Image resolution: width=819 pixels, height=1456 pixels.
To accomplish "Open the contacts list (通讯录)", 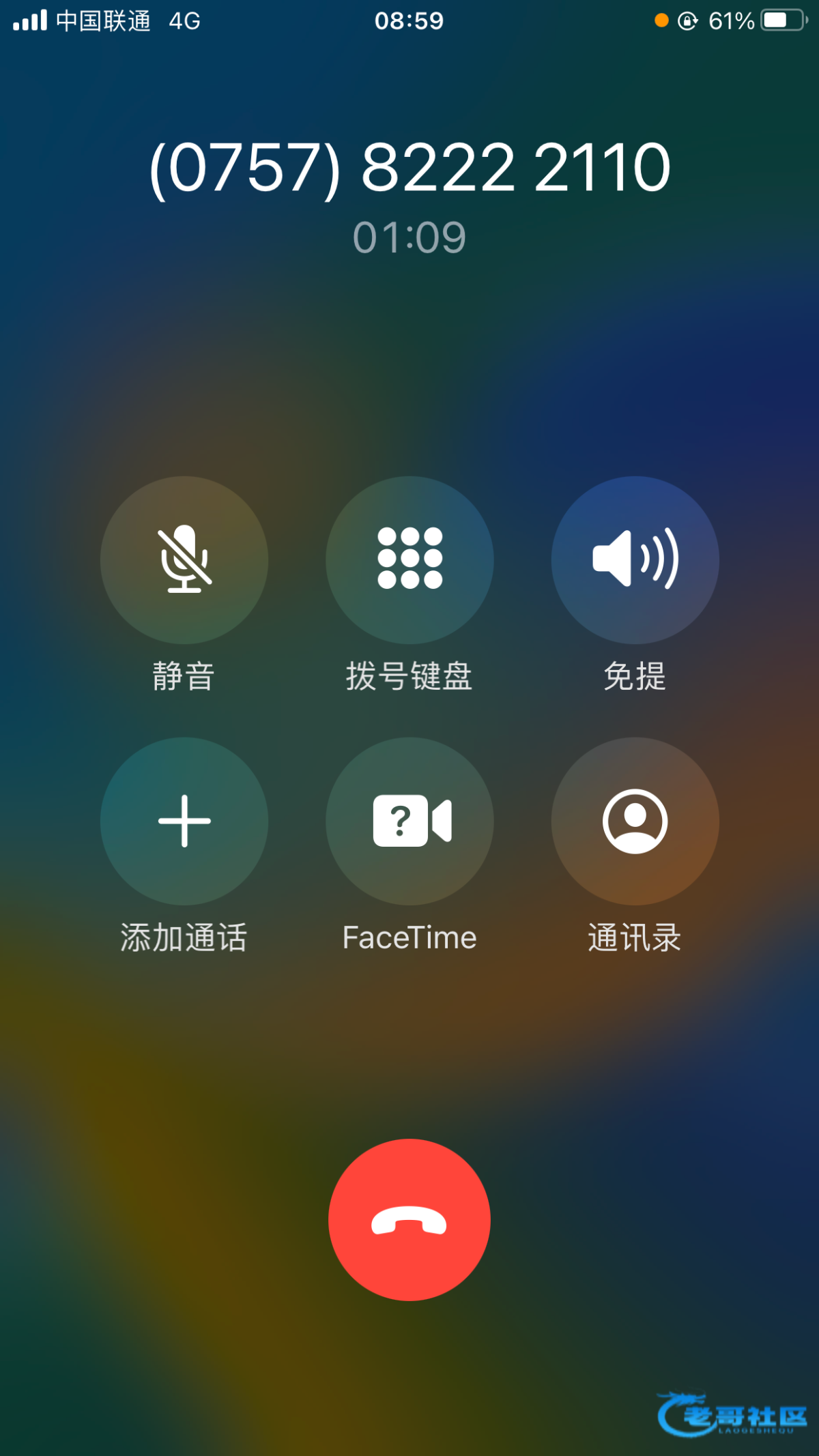I will [635, 821].
